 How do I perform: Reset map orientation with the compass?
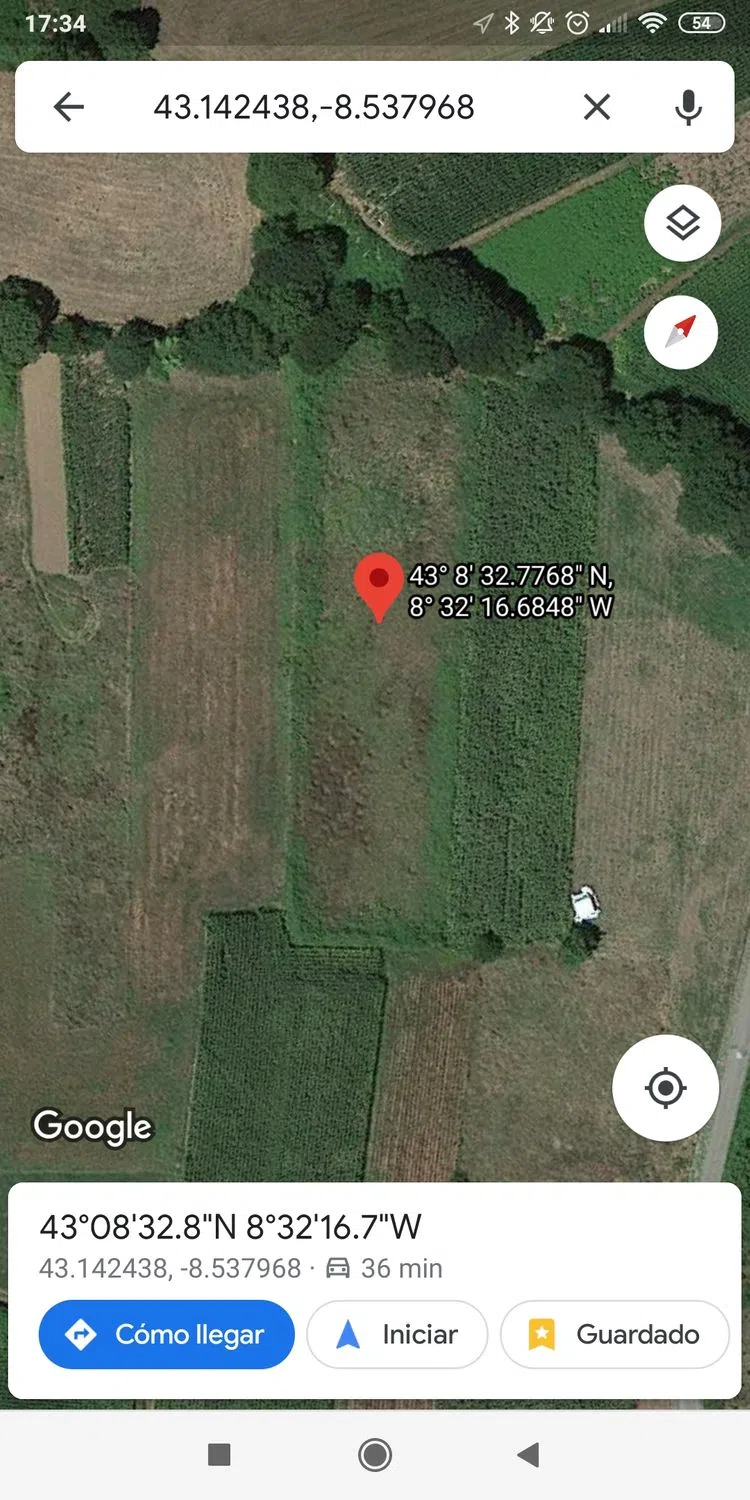click(682, 332)
